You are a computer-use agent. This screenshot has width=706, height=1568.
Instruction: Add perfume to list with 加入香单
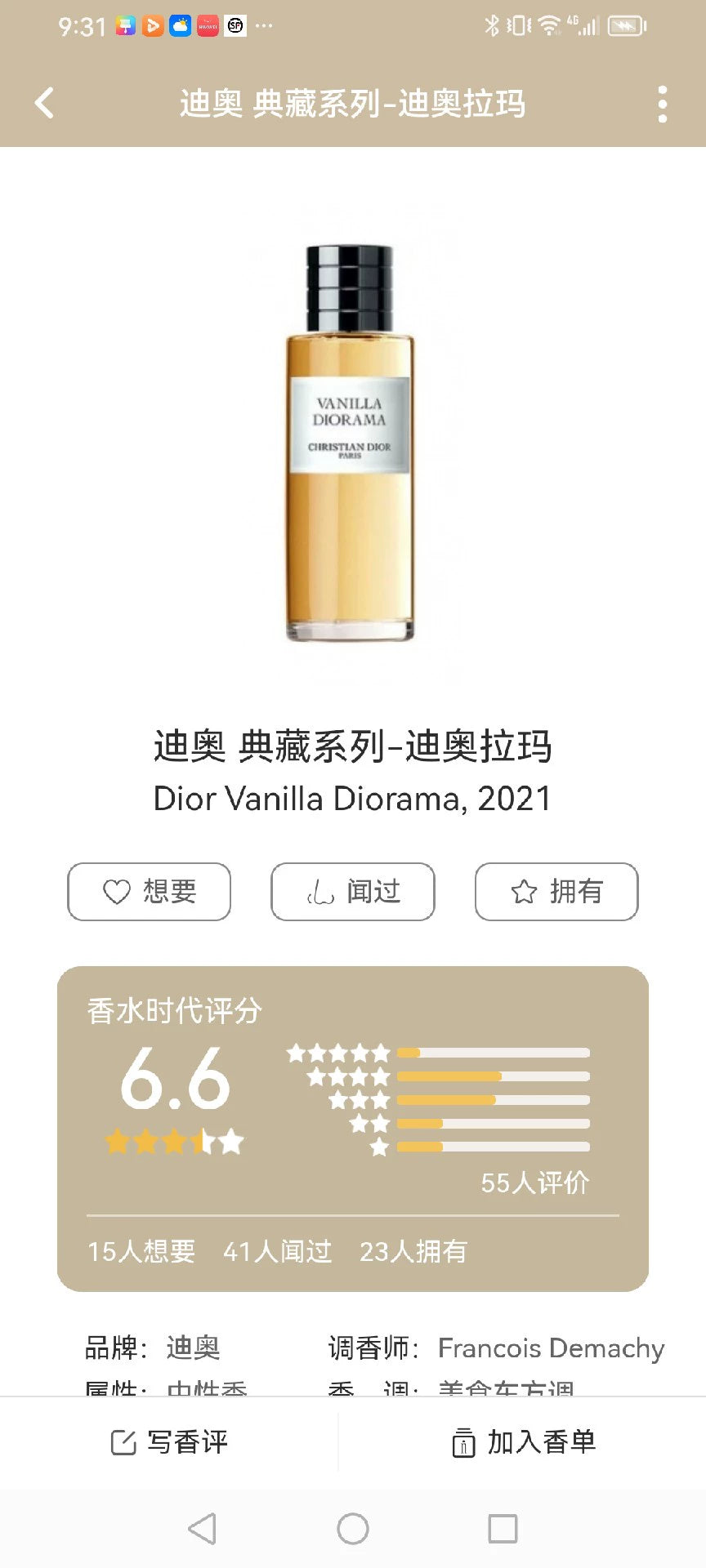point(523,1442)
